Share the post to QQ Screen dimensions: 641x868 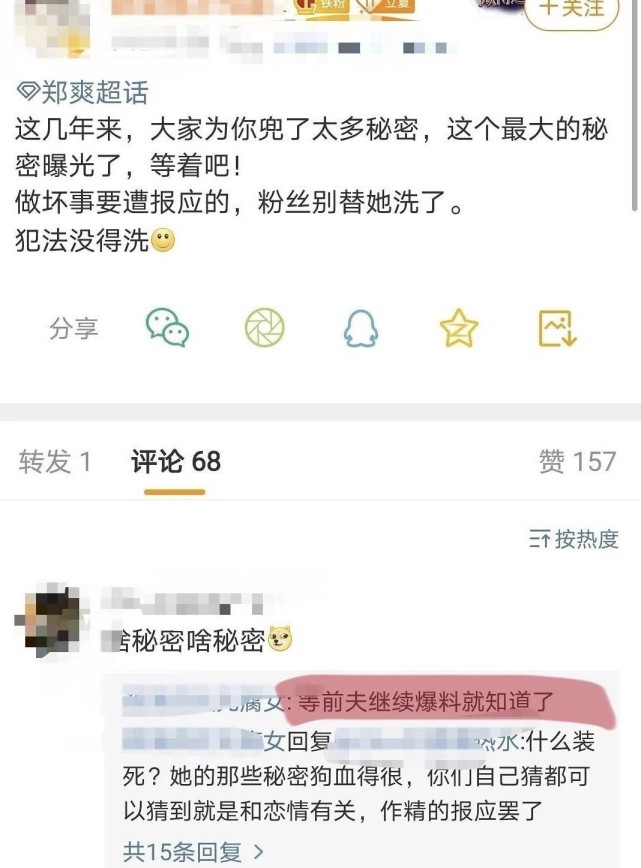coord(361,328)
